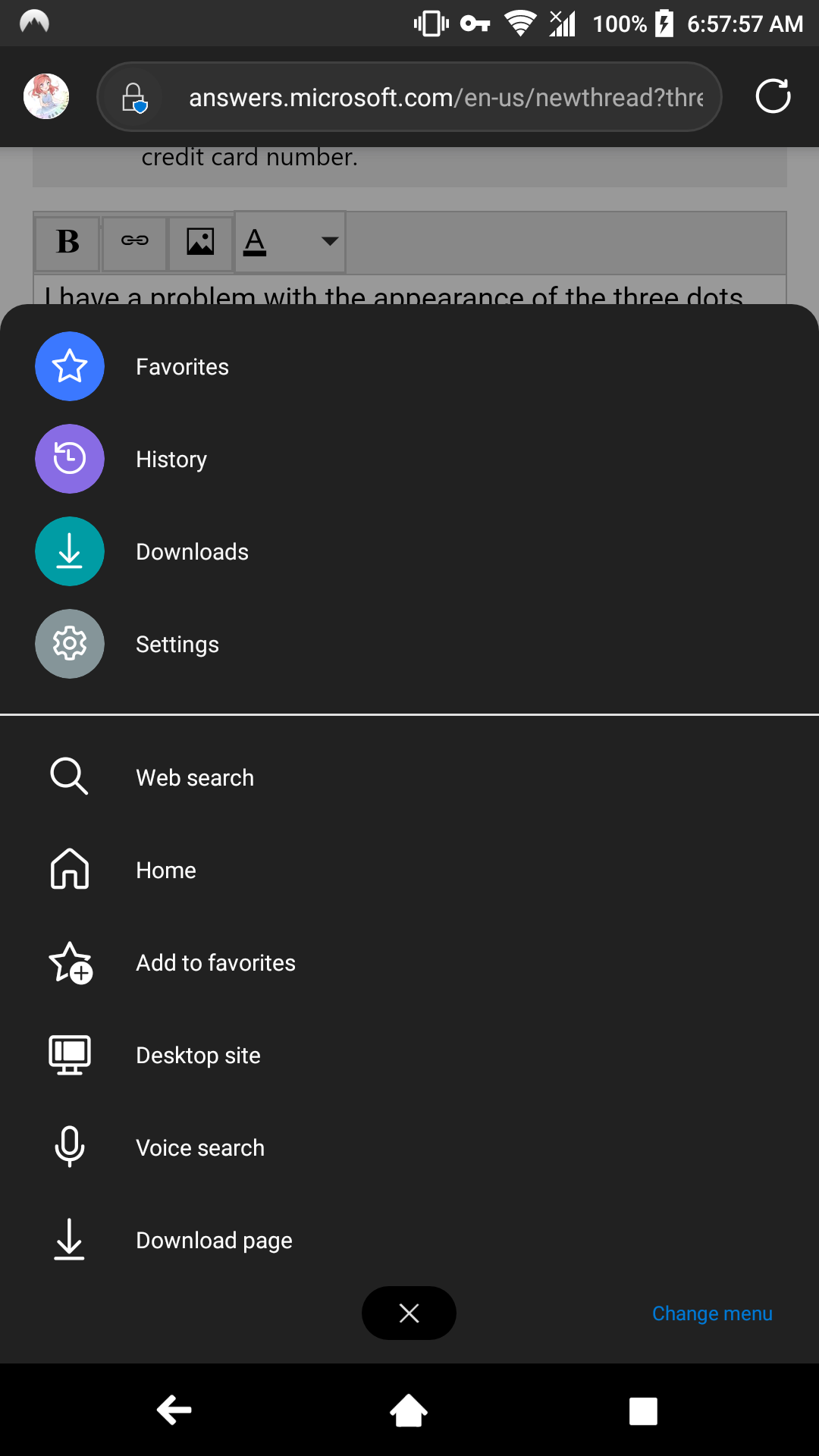This screenshot has width=819, height=1456.
Task: Open the profile avatar
Action: [x=46, y=96]
